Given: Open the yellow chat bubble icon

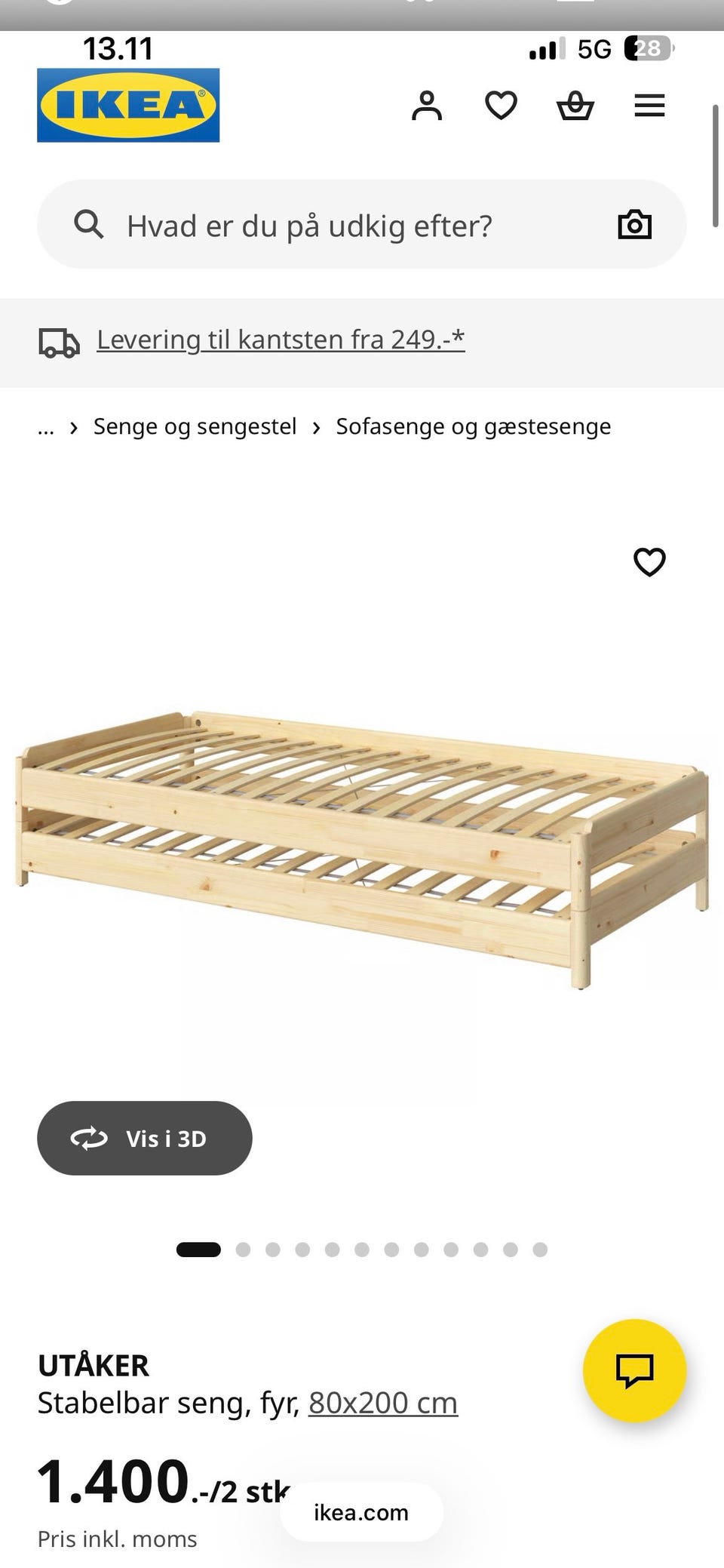Looking at the screenshot, I should 635,1372.
